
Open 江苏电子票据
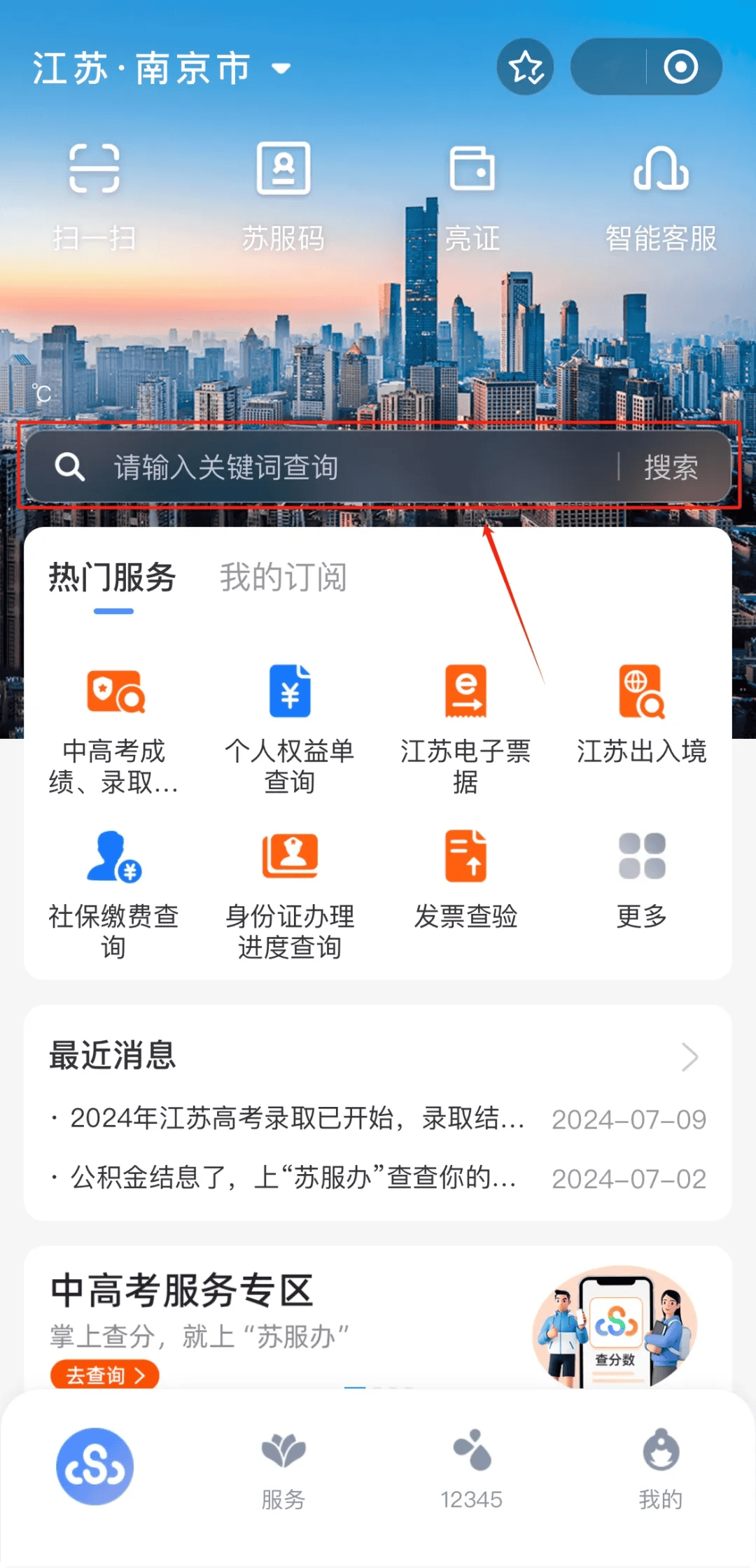(465, 729)
